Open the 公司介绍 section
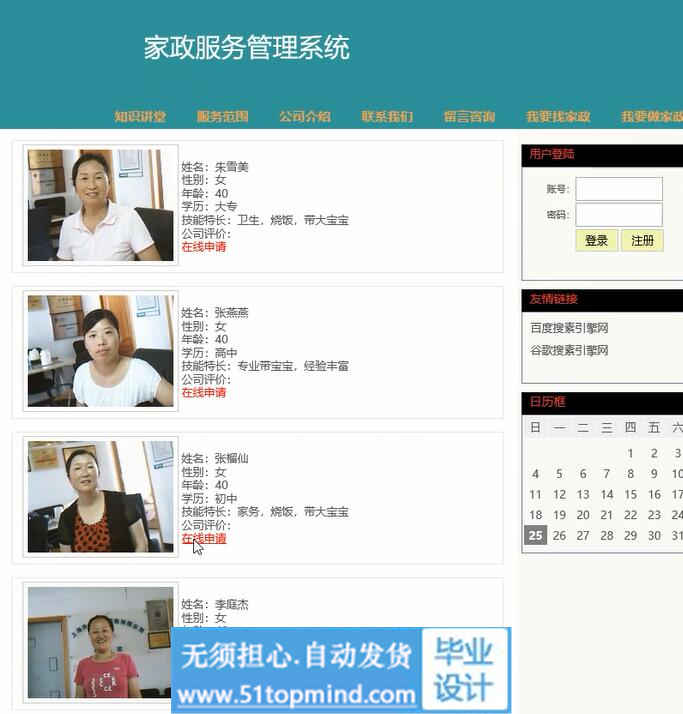Screen dimensions: 683x714 [x=305, y=117]
